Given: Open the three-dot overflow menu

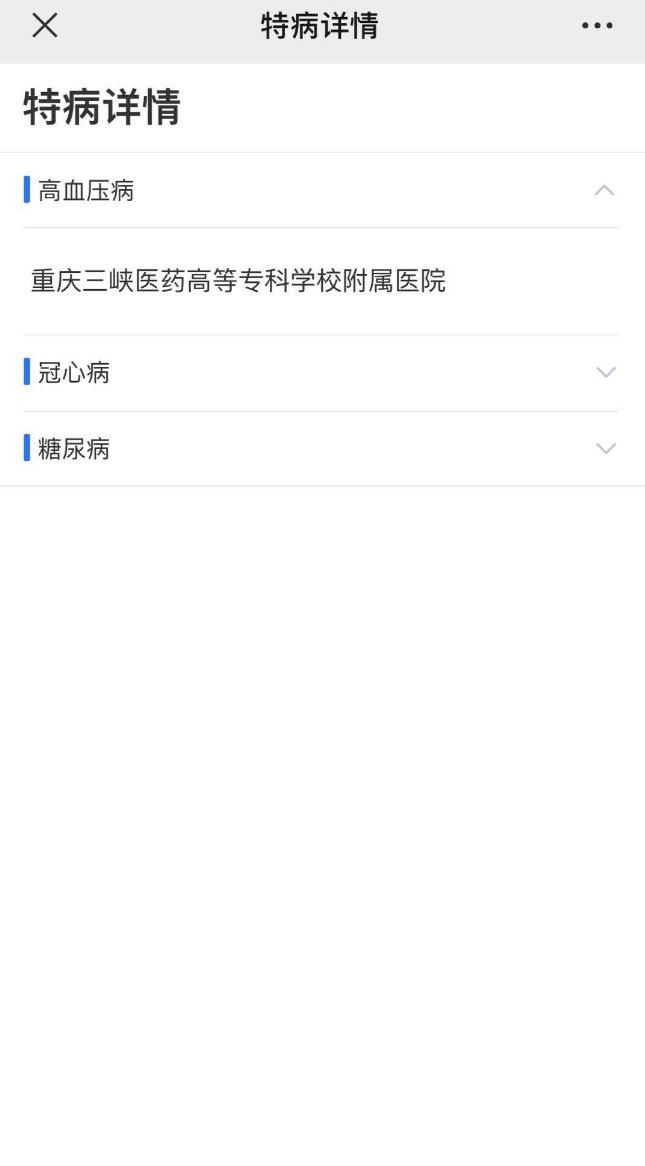Looking at the screenshot, I should 597,26.
